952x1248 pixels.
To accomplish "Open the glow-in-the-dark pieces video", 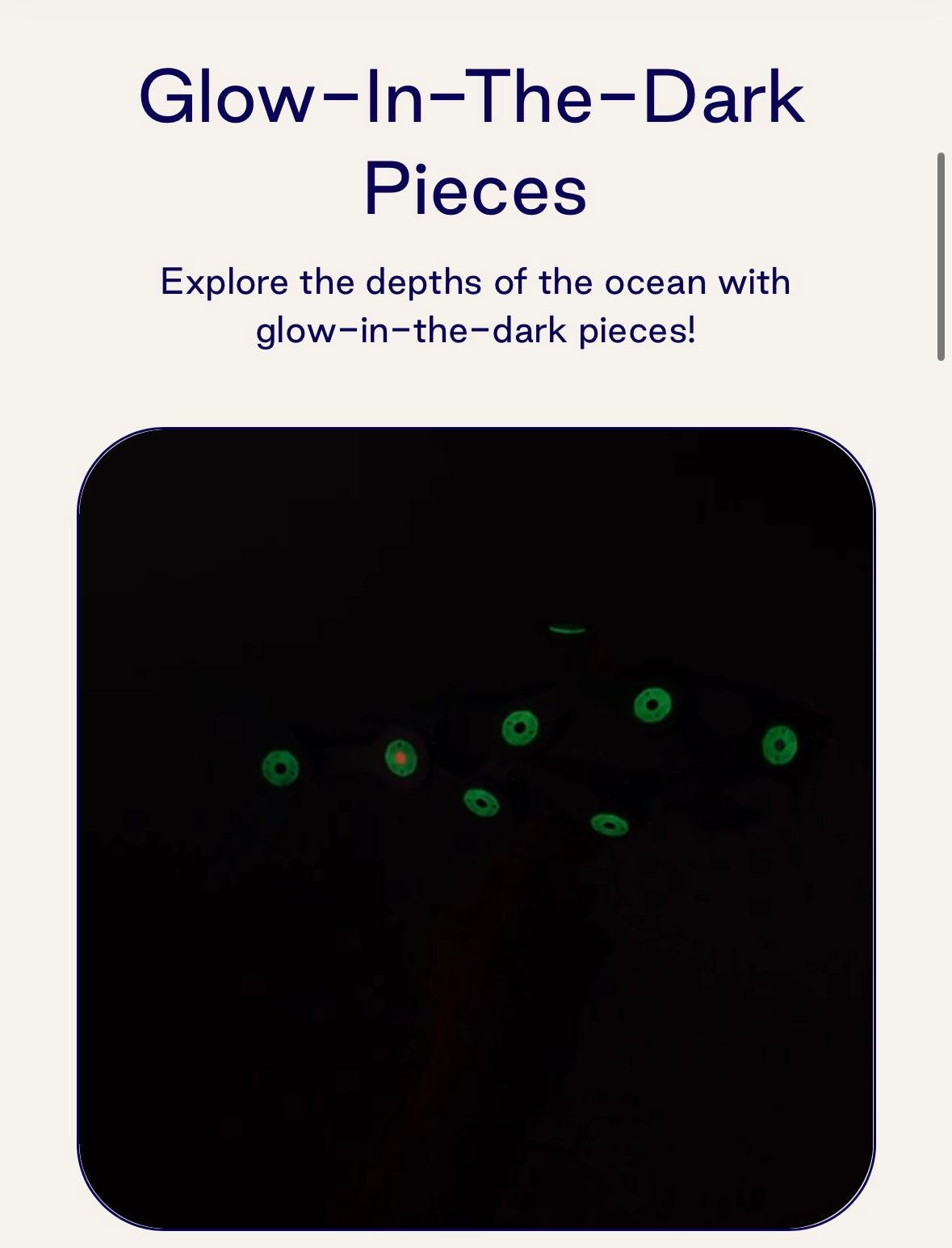I will [x=476, y=828].
